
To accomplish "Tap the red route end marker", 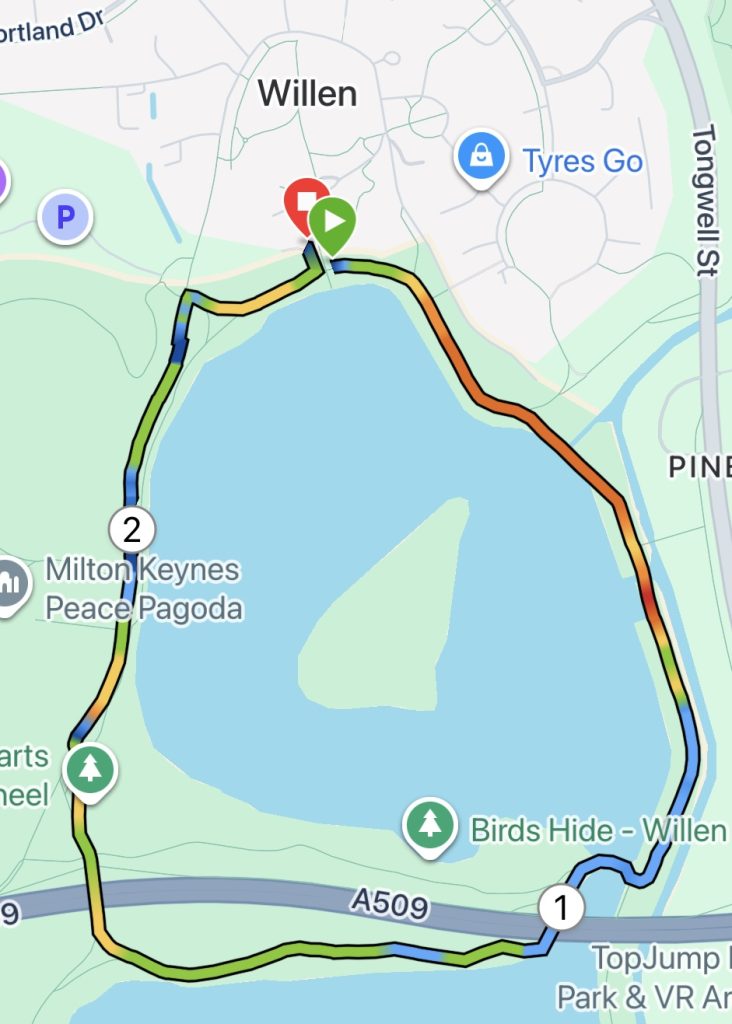I will [304, 201].
